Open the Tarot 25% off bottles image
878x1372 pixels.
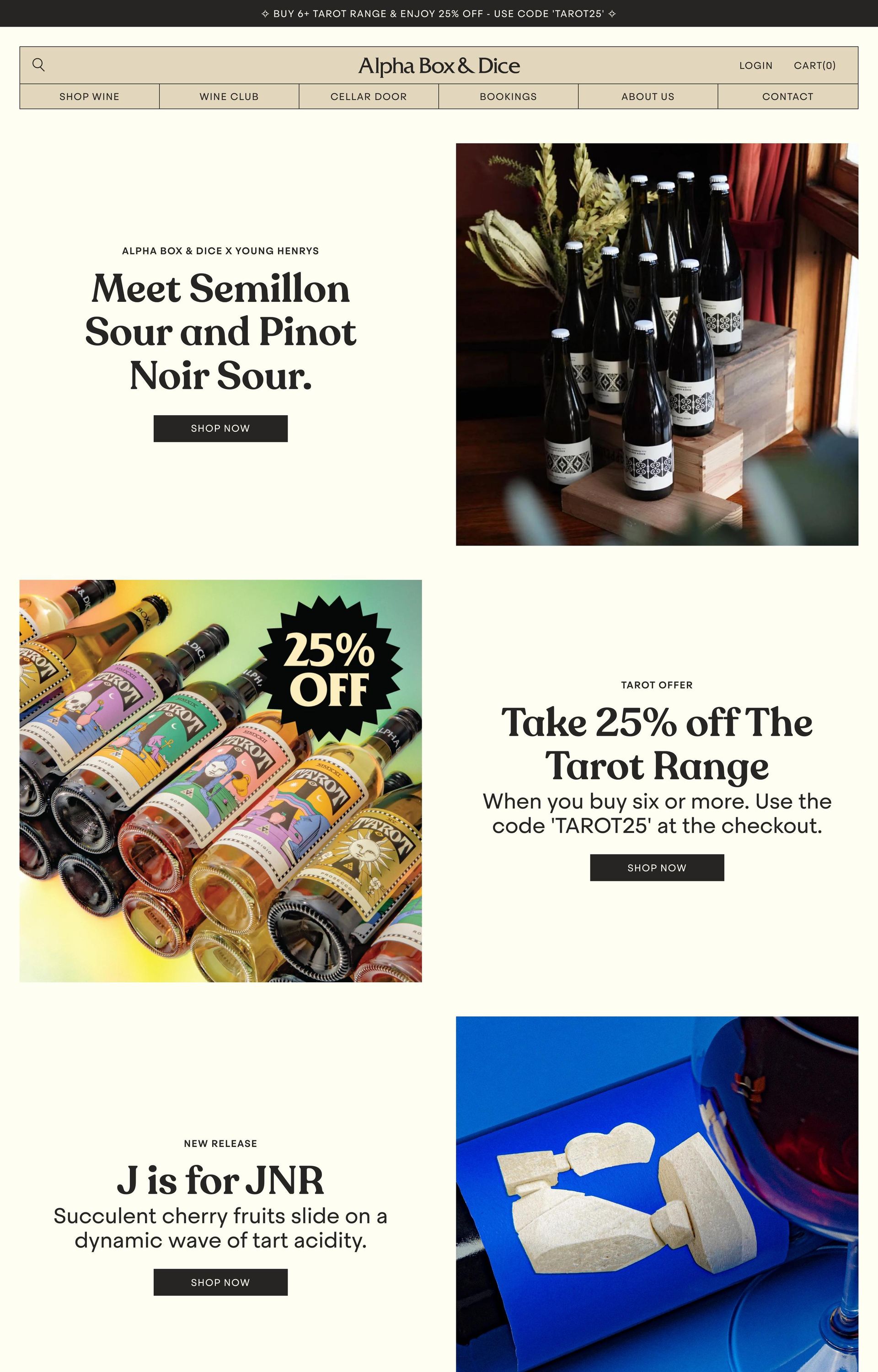click(220, 781)
